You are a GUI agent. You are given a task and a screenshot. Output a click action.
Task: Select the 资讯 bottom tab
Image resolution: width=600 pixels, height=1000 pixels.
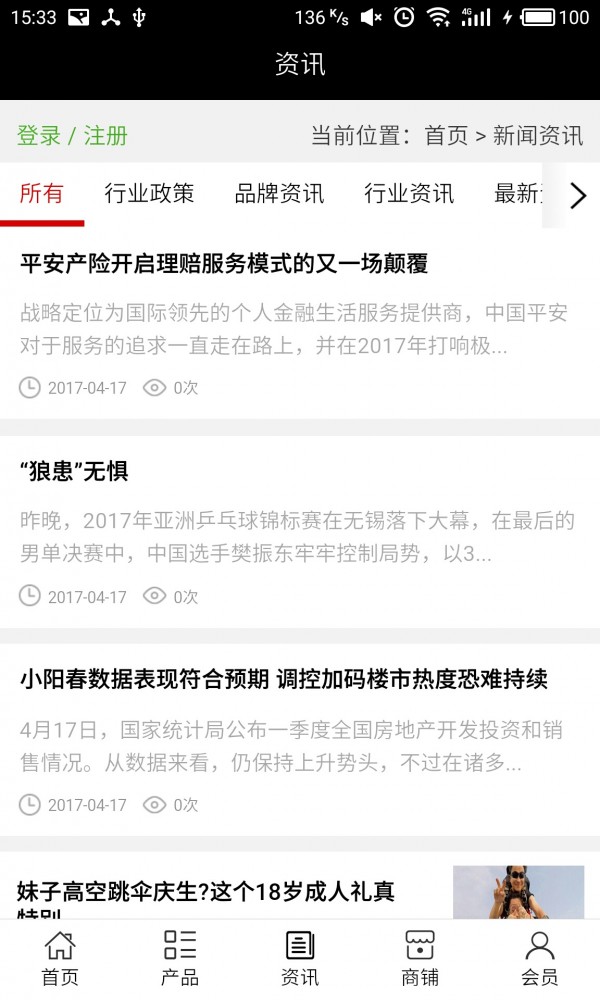click(x=300, y=958)
